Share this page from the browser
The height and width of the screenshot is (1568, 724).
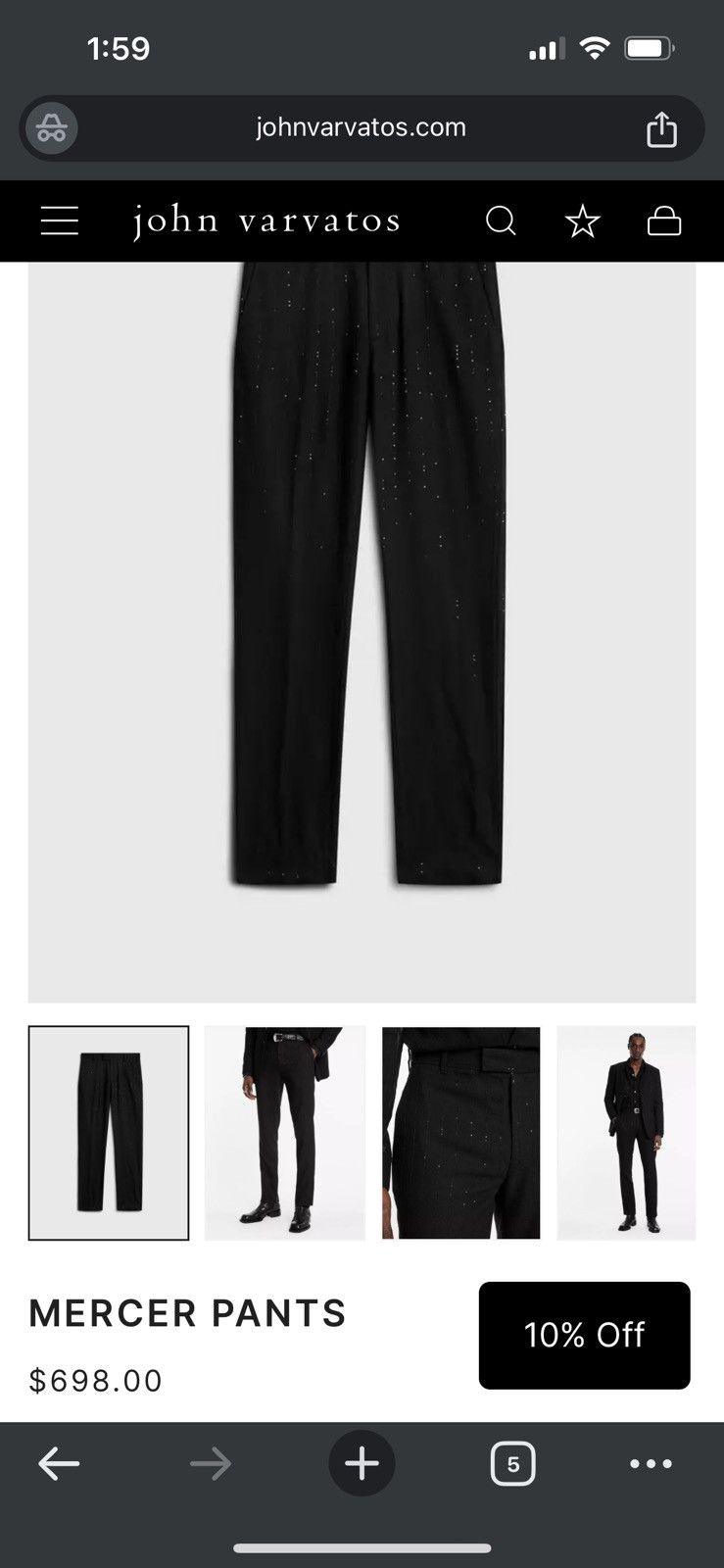[662, 128]
